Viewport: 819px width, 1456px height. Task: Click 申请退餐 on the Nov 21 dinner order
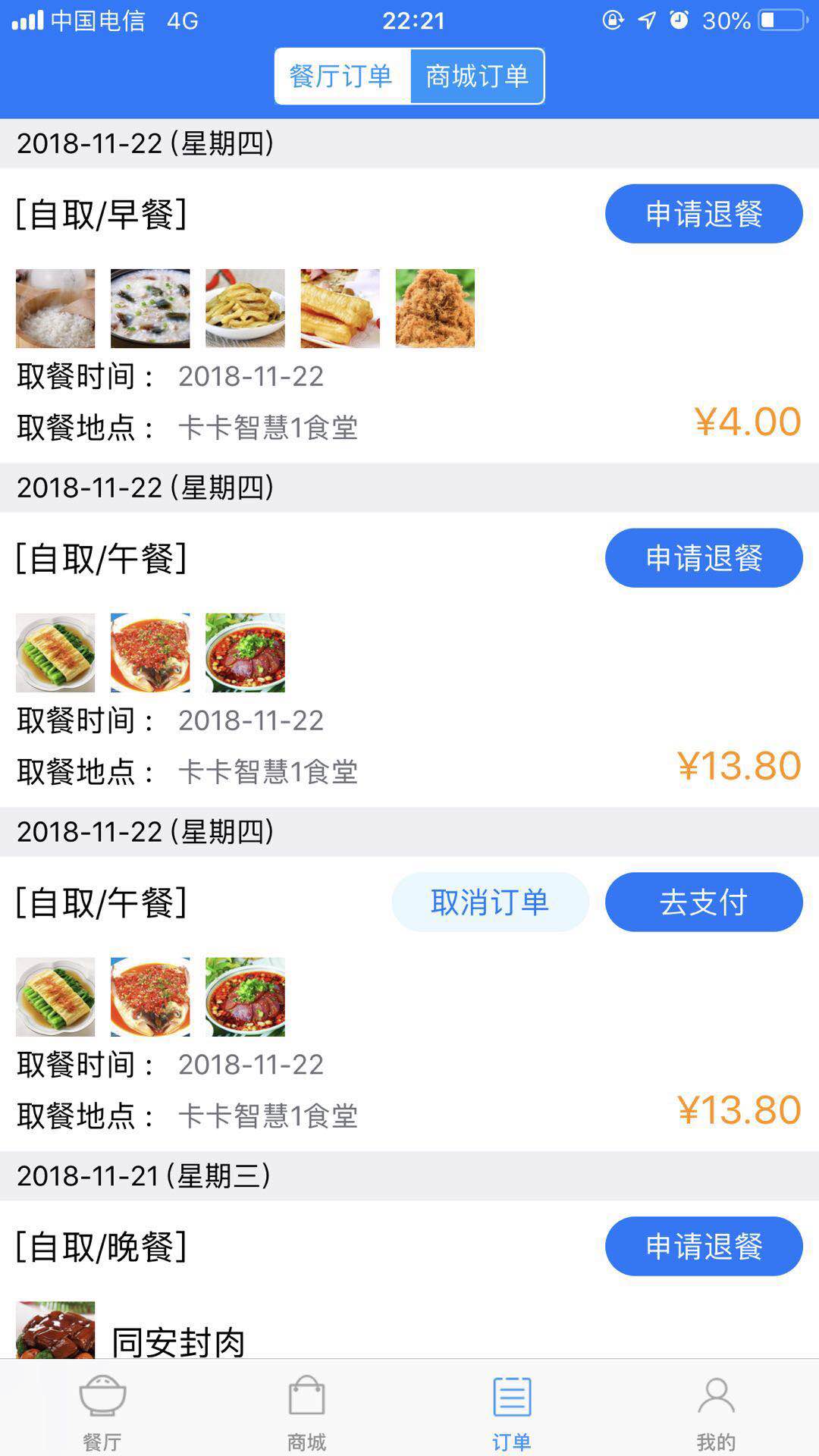[x=703, y=1246]
